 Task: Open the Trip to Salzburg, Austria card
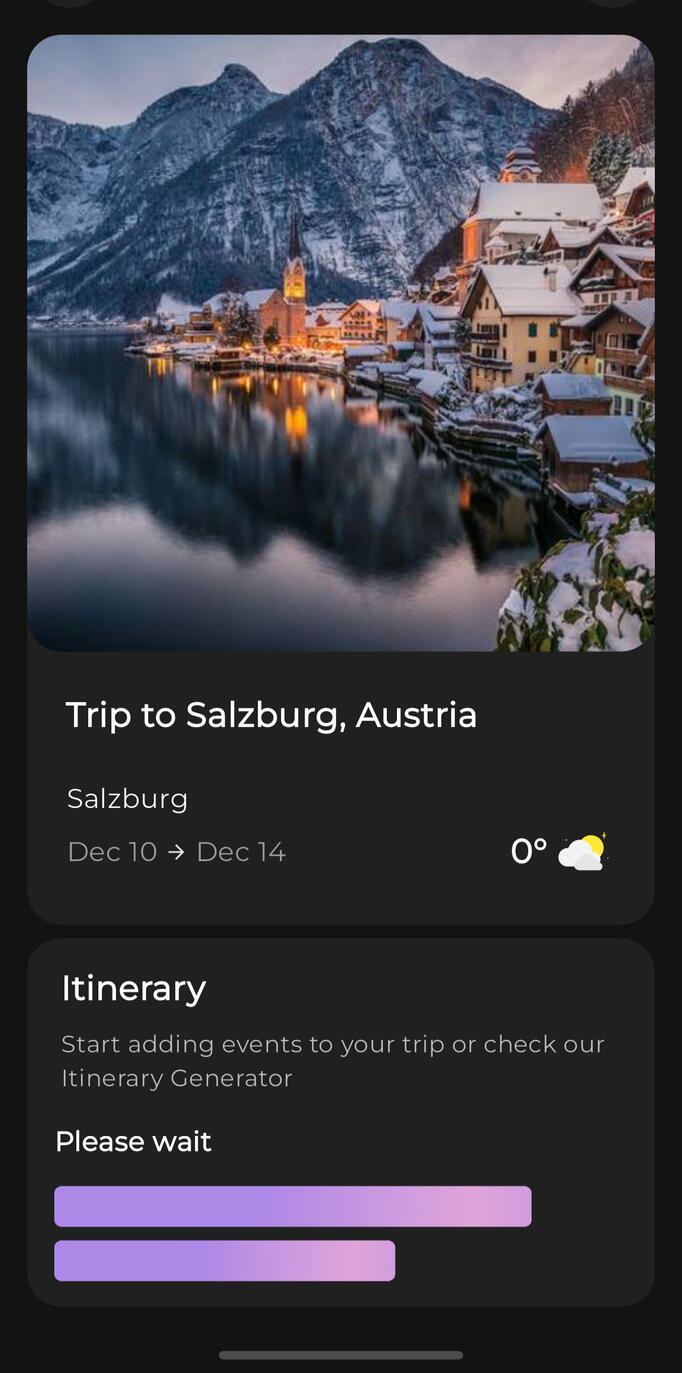271,716
